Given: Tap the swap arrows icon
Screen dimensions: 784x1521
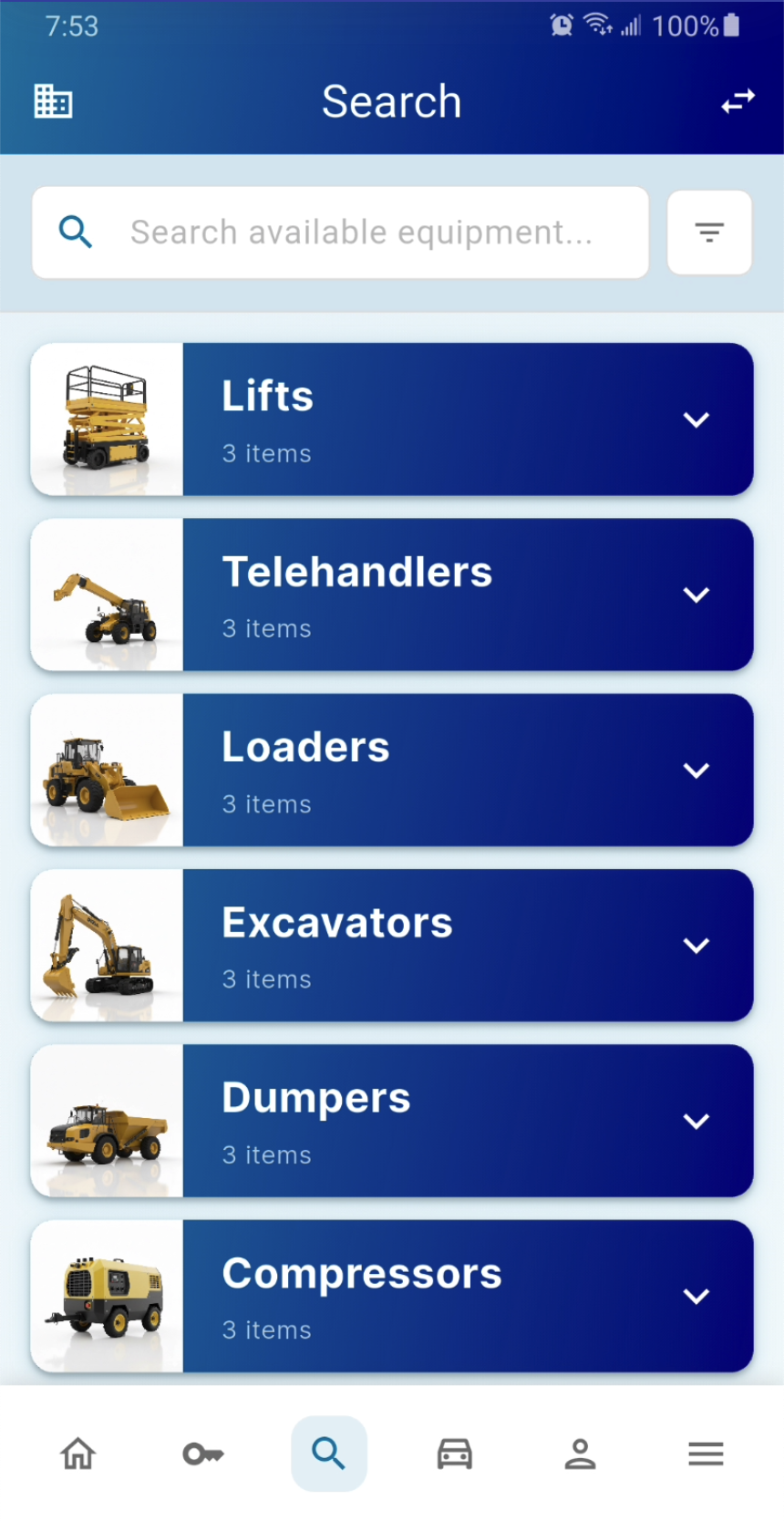Looking at the screenshot, I should click(x=738, y=101).
